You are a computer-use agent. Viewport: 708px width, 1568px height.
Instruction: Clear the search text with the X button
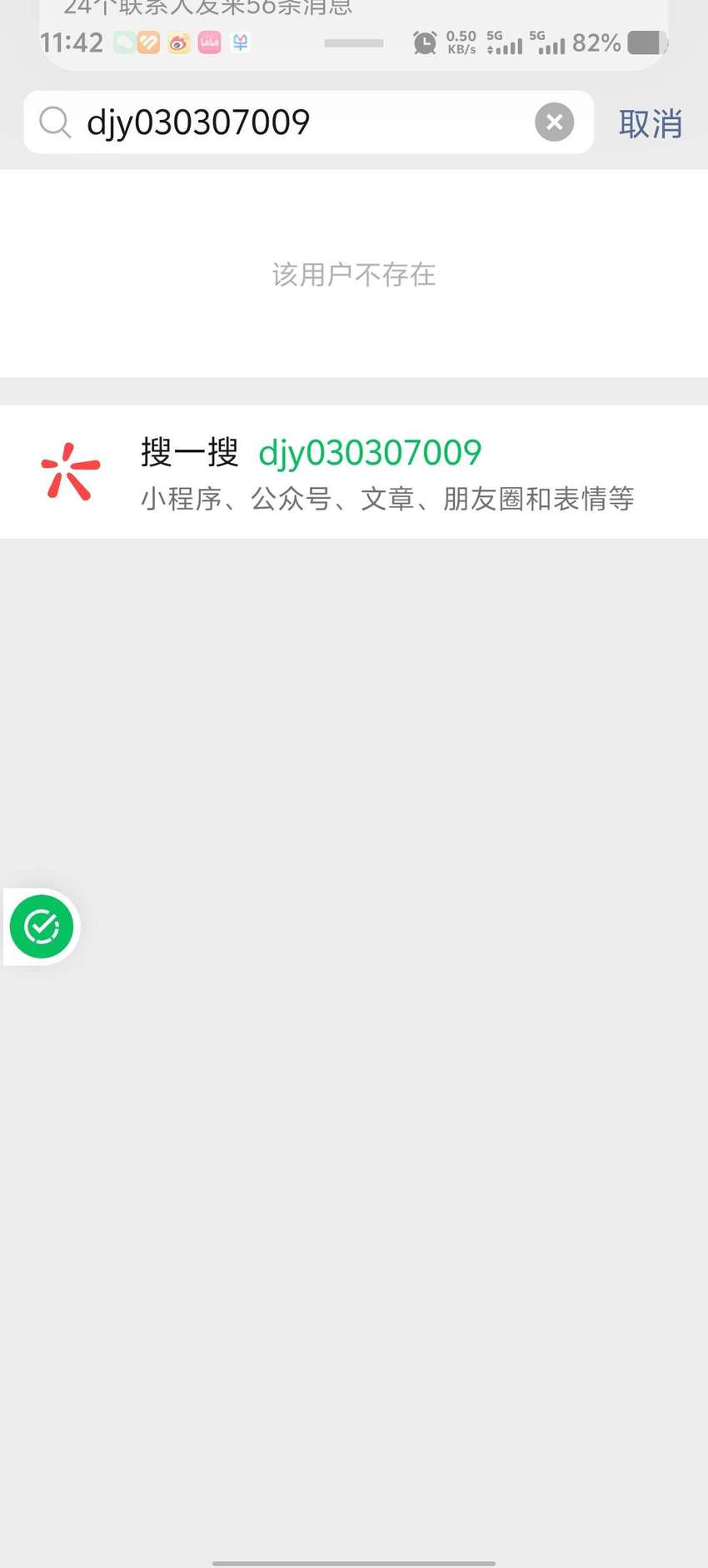(554, 122)
